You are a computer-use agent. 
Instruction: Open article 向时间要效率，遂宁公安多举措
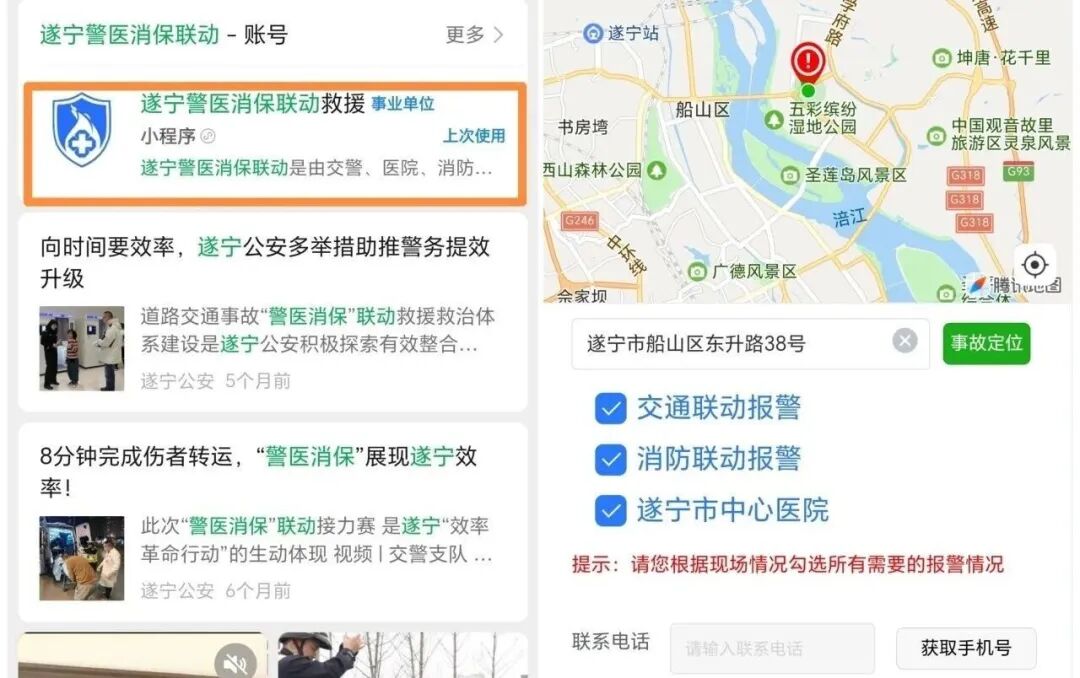(264, 262)
